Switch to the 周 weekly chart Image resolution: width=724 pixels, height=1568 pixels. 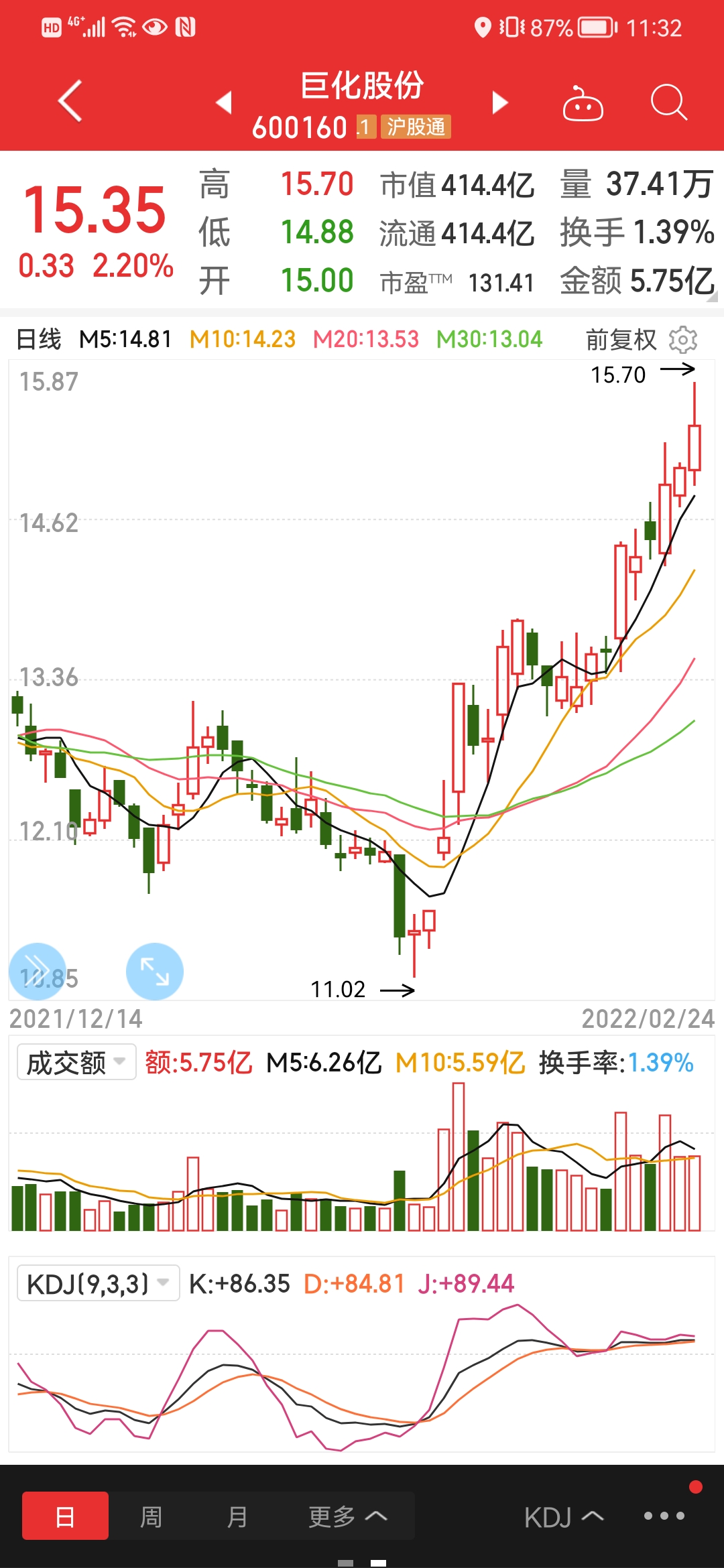pyautogui.click(x=151, y=1516)
